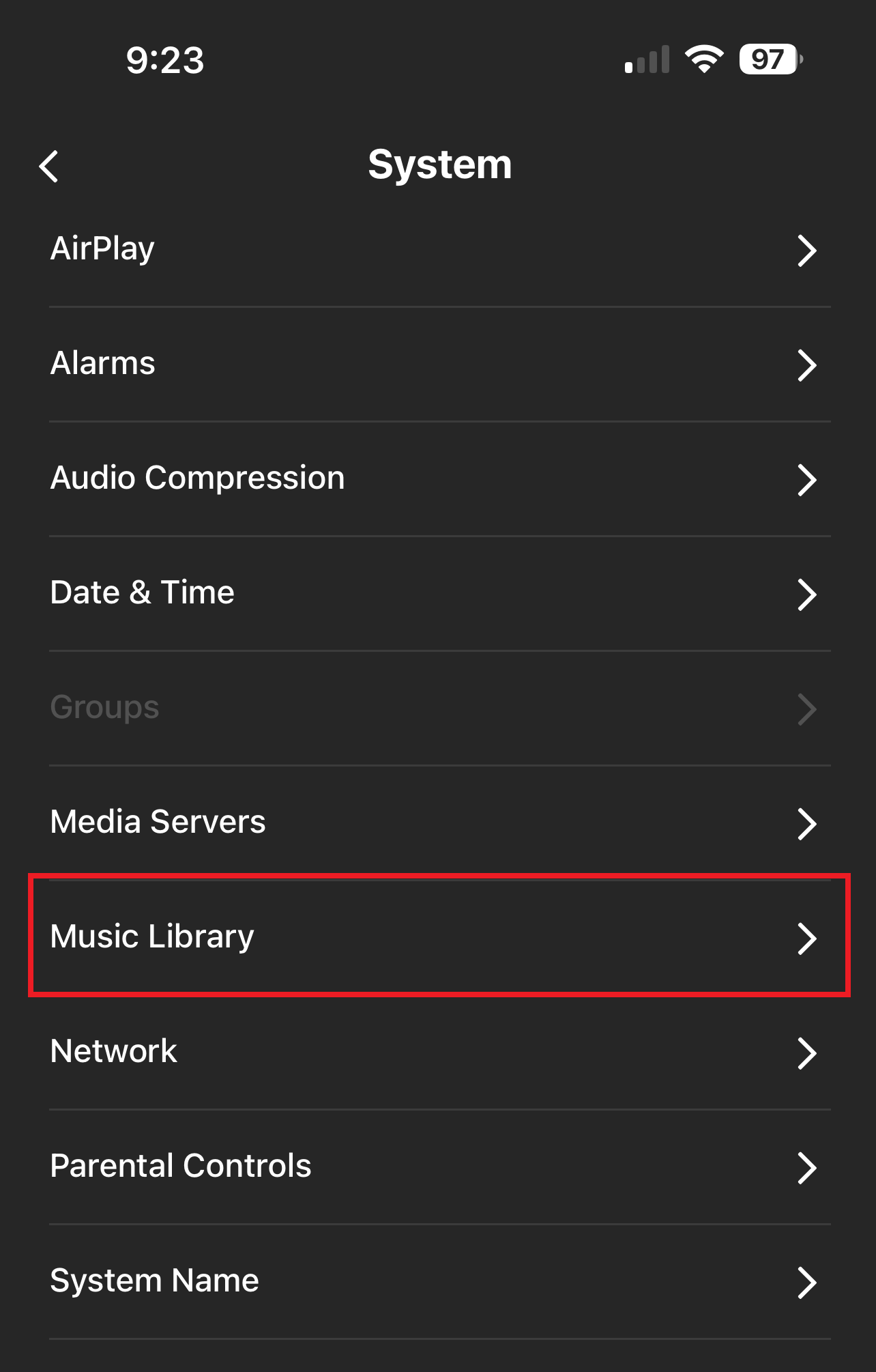Viewport: 876px width, 1372px height.
Task: Expand Music Library via its chevron
Action: (x=808, y=939)
